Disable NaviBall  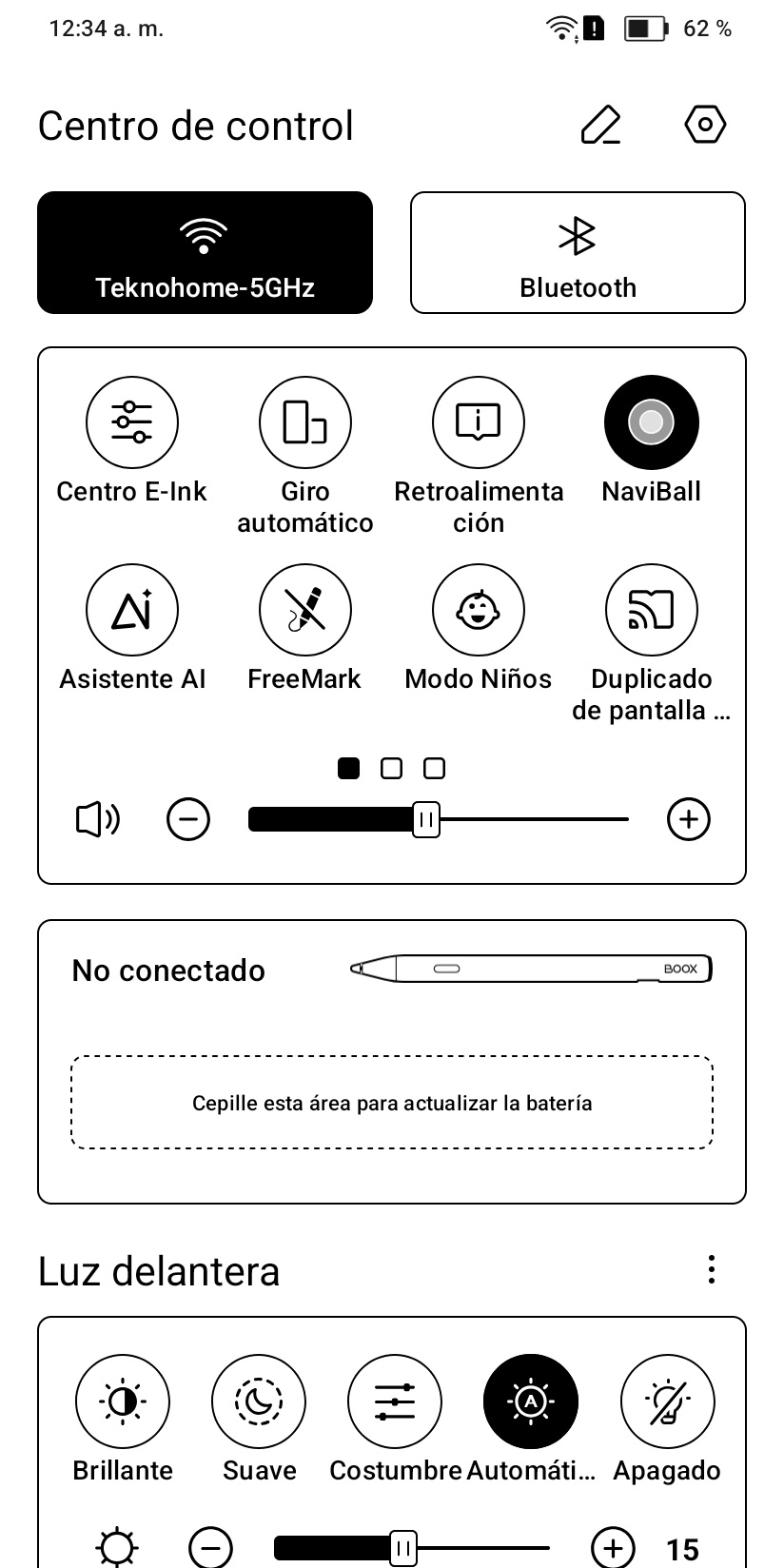click(651, 422)
